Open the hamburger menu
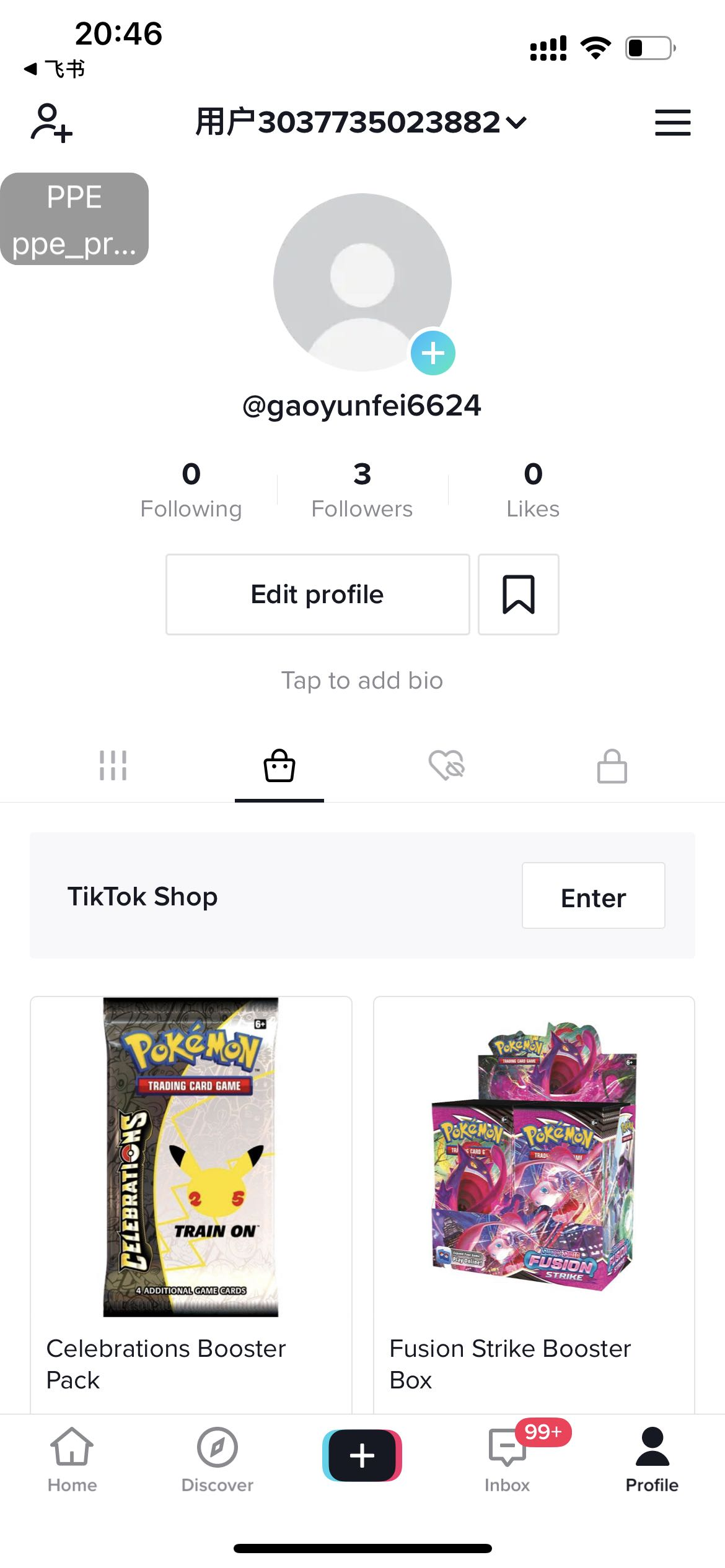 pyautogui.click(x=672, y=123)
